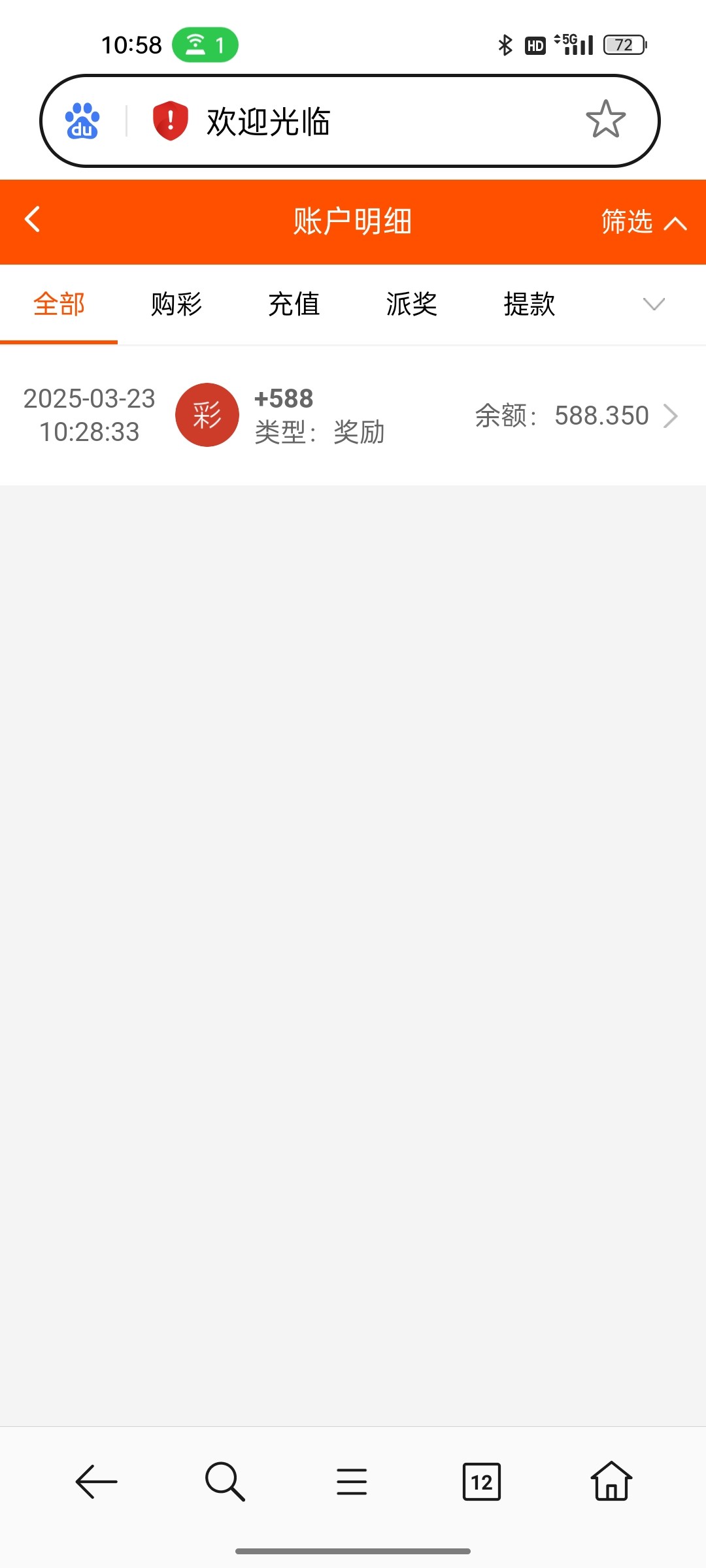
Task: Go back from the 账户明细 page
Action: [33, 220]
